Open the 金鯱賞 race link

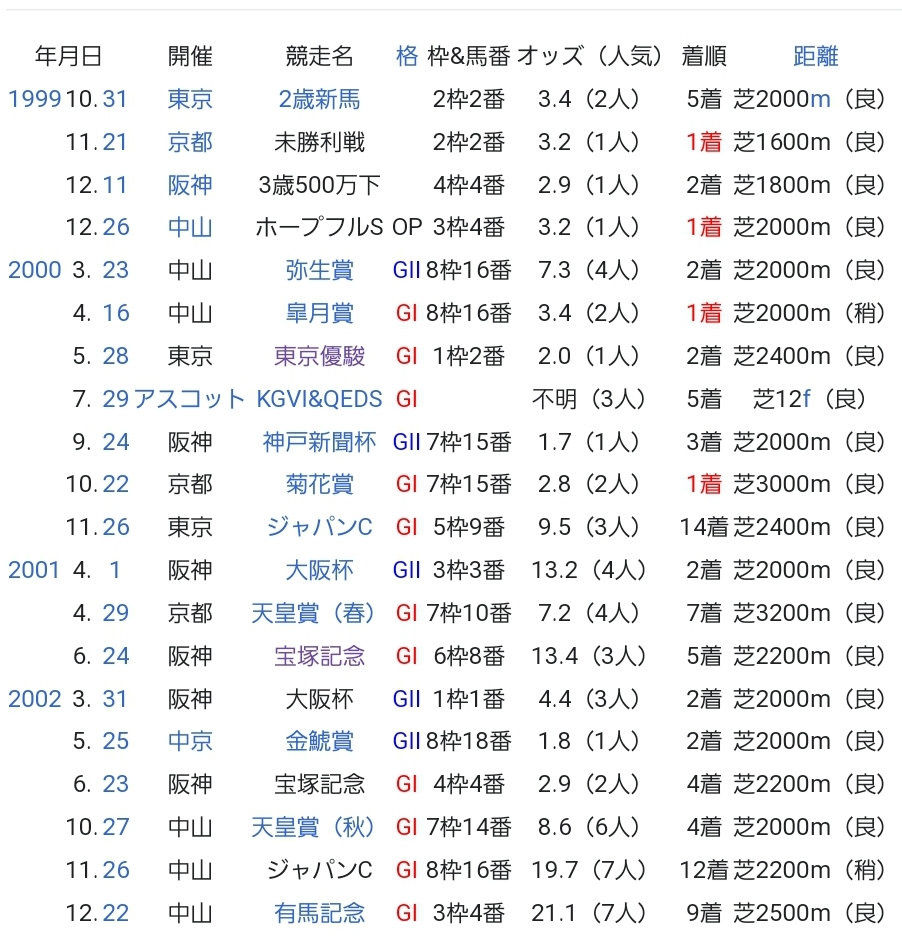[319, 741]
